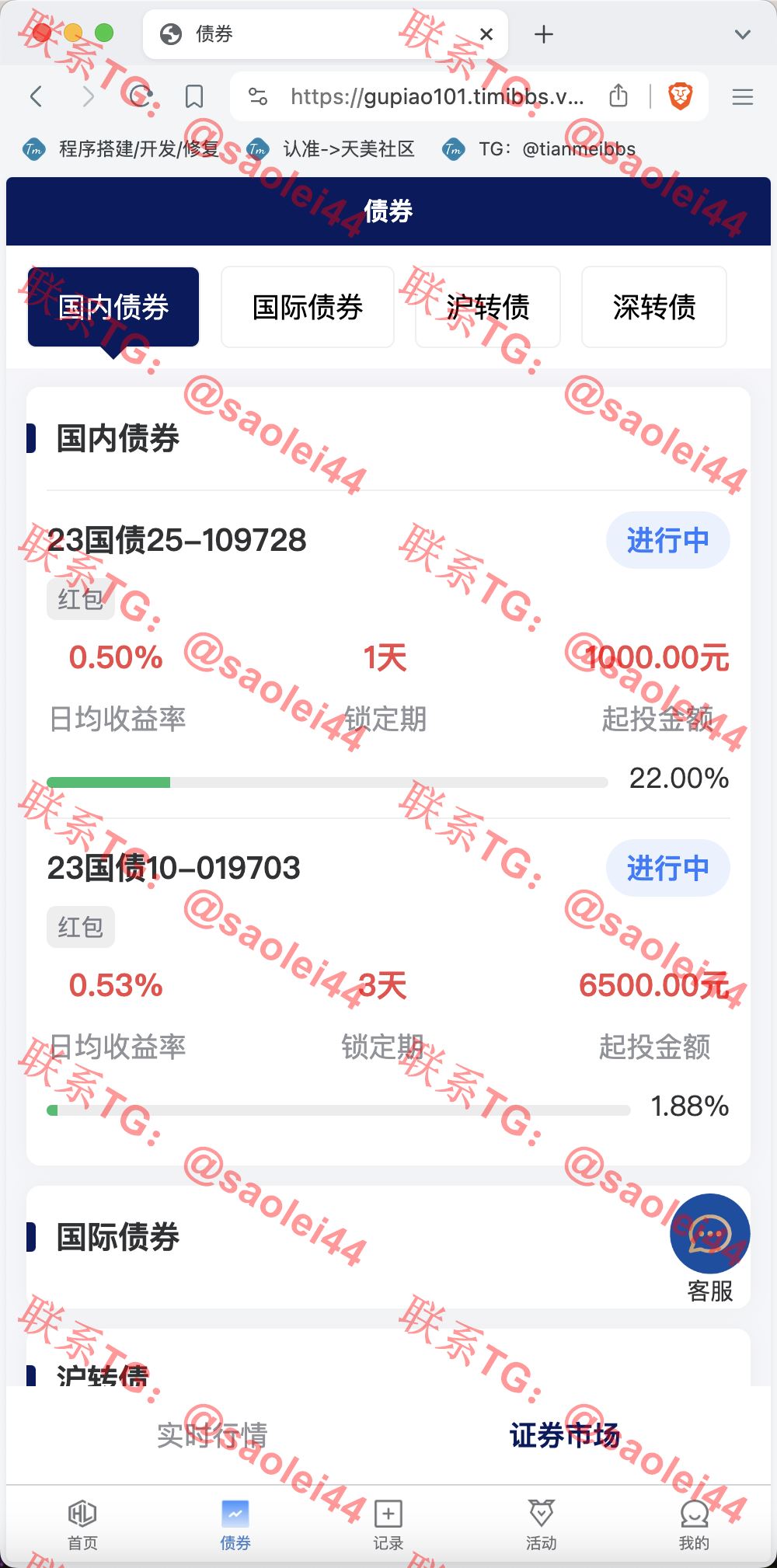Reload the page in the browser

tap(141, 96)
